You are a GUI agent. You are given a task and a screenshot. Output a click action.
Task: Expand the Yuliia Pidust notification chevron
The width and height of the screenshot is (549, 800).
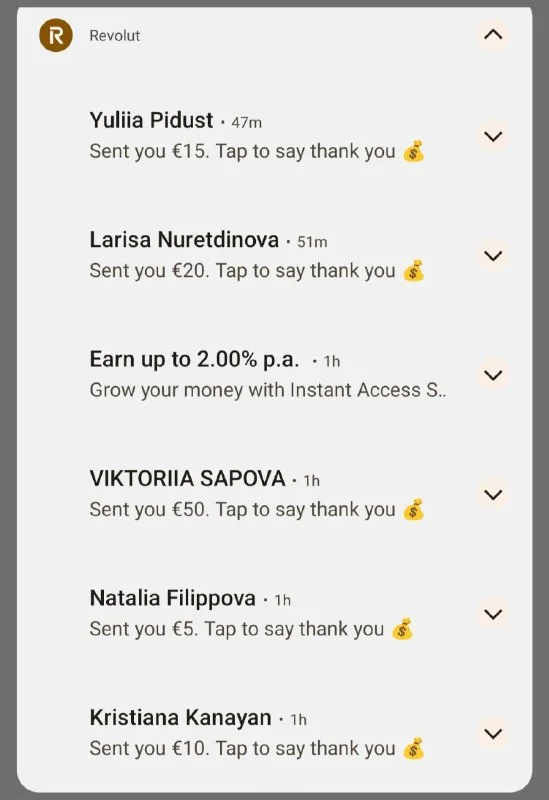click(493, 136)
